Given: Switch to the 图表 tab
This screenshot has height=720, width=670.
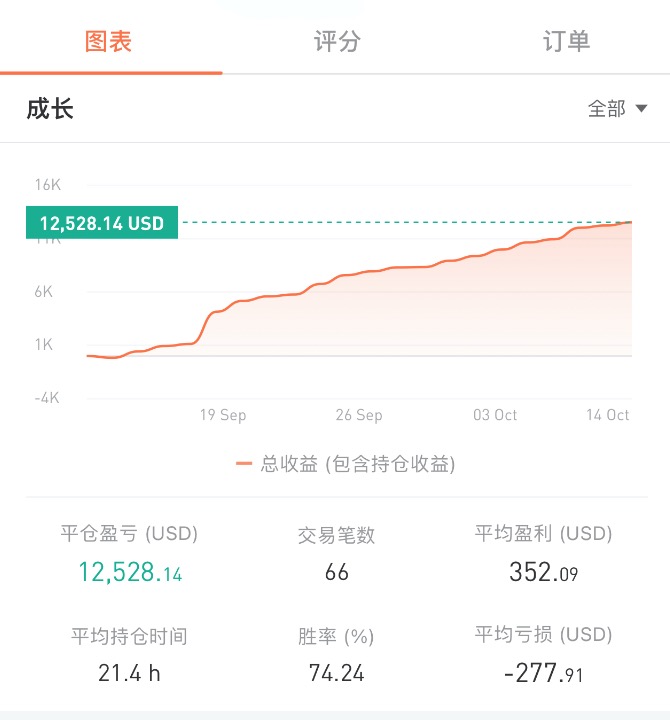Looking at the screenshot, I should [109, 41].
